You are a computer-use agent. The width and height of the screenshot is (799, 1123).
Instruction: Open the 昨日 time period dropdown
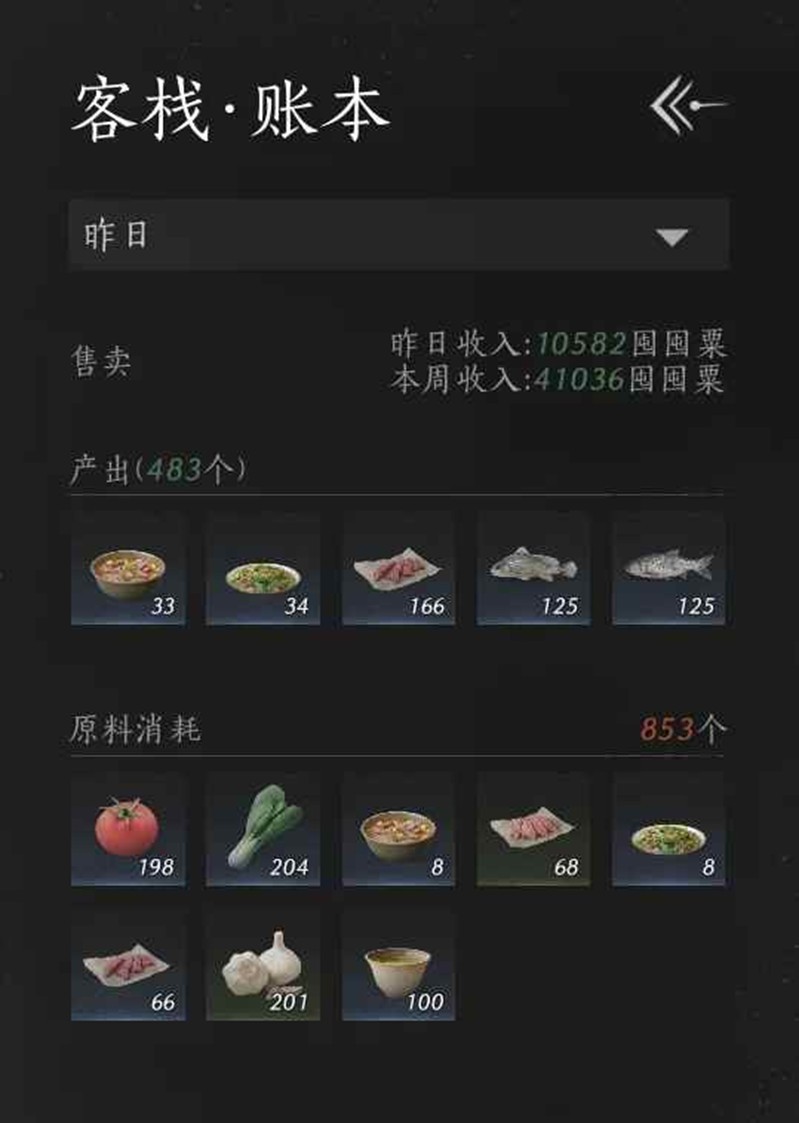[398, 236]
